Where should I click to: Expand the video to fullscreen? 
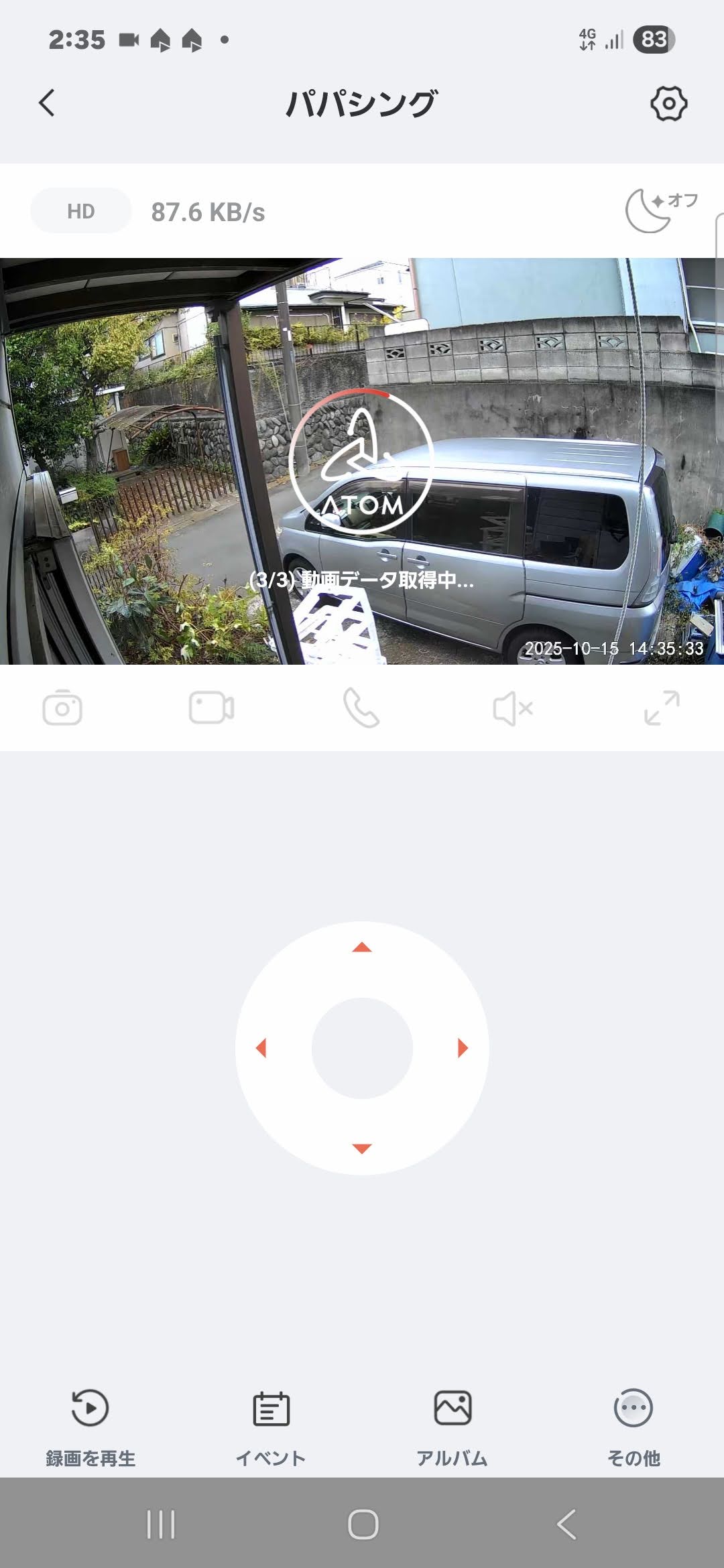click(662, 708)
